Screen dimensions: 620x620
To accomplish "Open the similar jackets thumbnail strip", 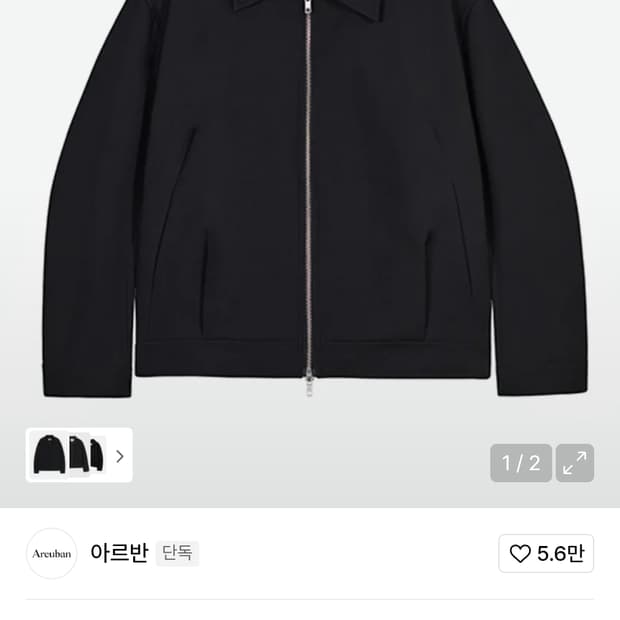I will pyautogui.click(x=79, y=455).
